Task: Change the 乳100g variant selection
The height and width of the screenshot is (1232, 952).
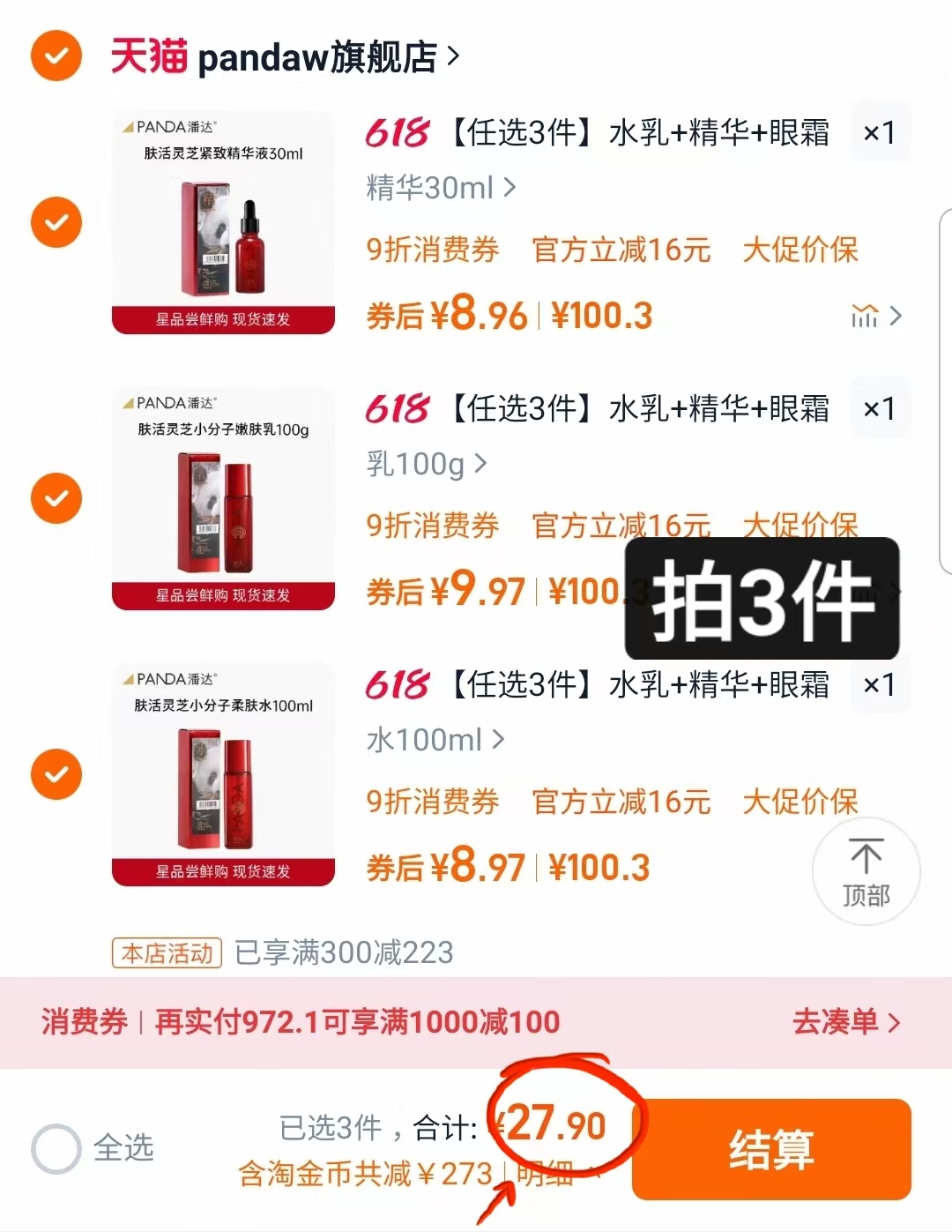Action: (427, 464)
